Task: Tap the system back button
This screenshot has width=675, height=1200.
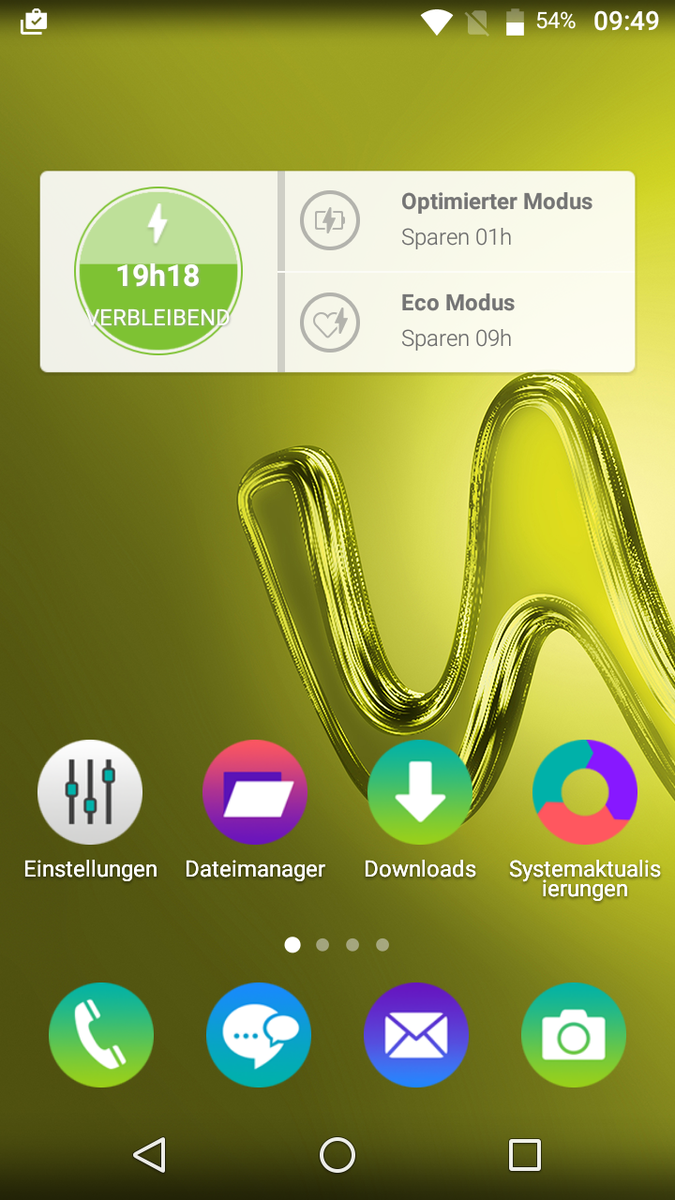Action: (149, 1155)
